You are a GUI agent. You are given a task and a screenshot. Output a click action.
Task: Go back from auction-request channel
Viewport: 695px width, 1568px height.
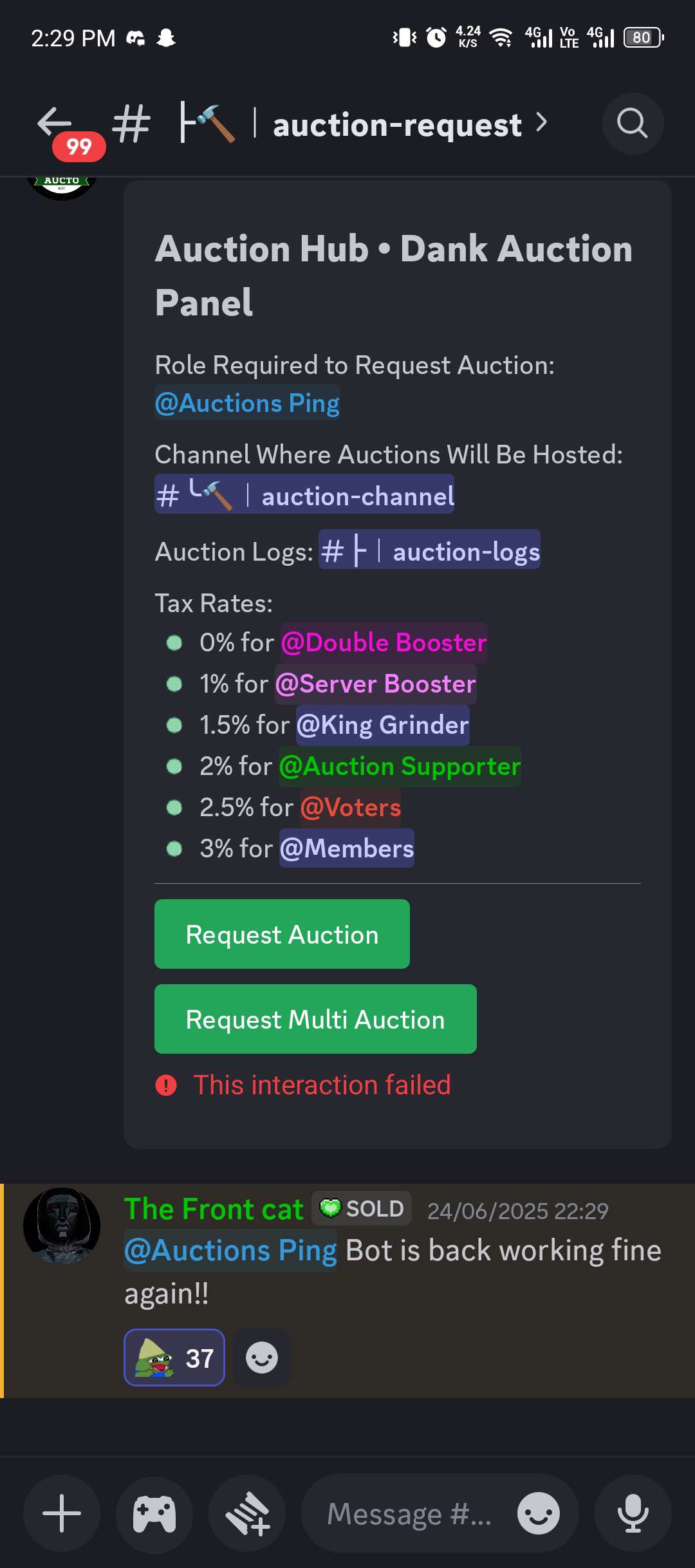55,123
